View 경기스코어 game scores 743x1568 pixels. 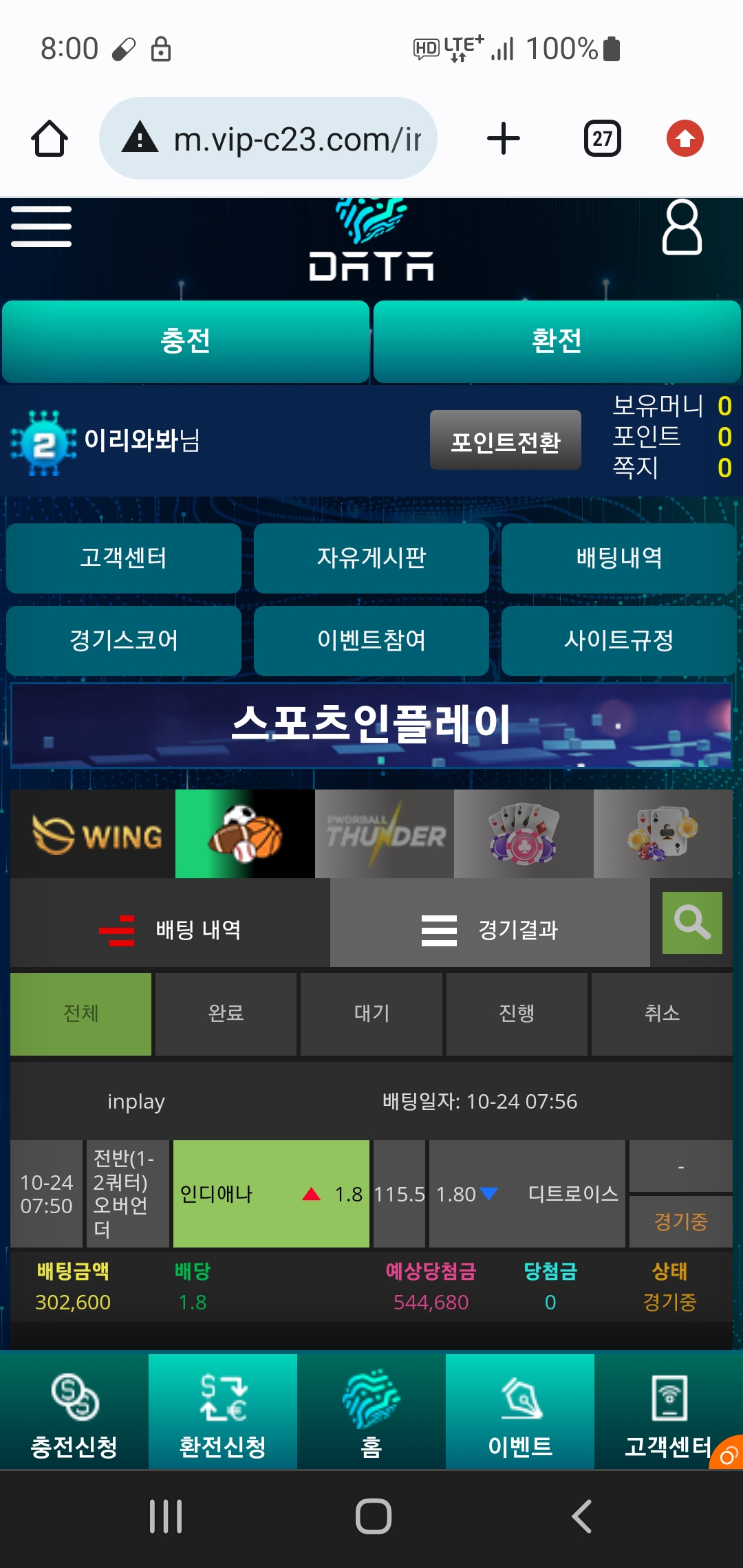point(124,640)
